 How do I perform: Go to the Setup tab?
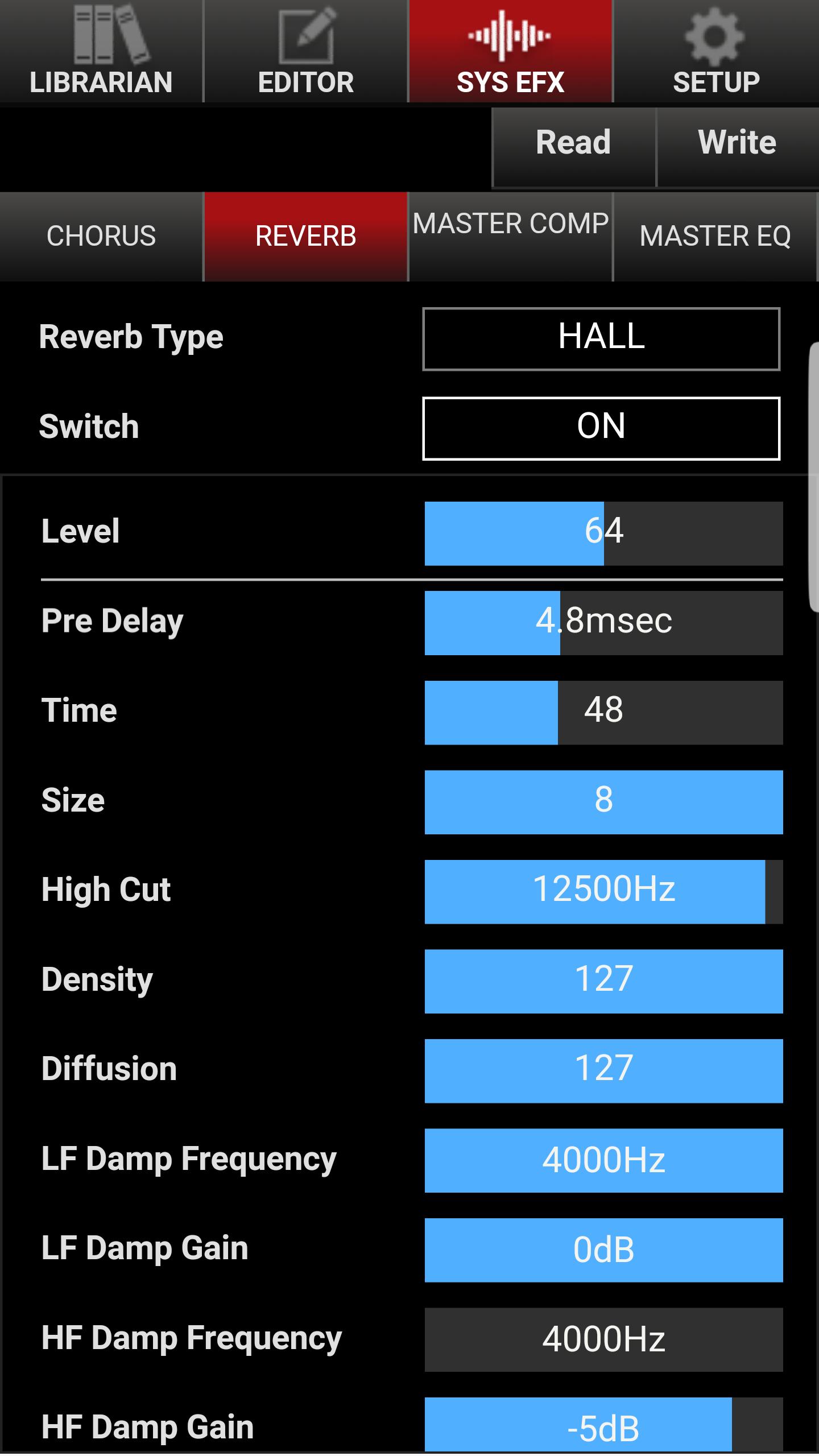tap(715, 51)
